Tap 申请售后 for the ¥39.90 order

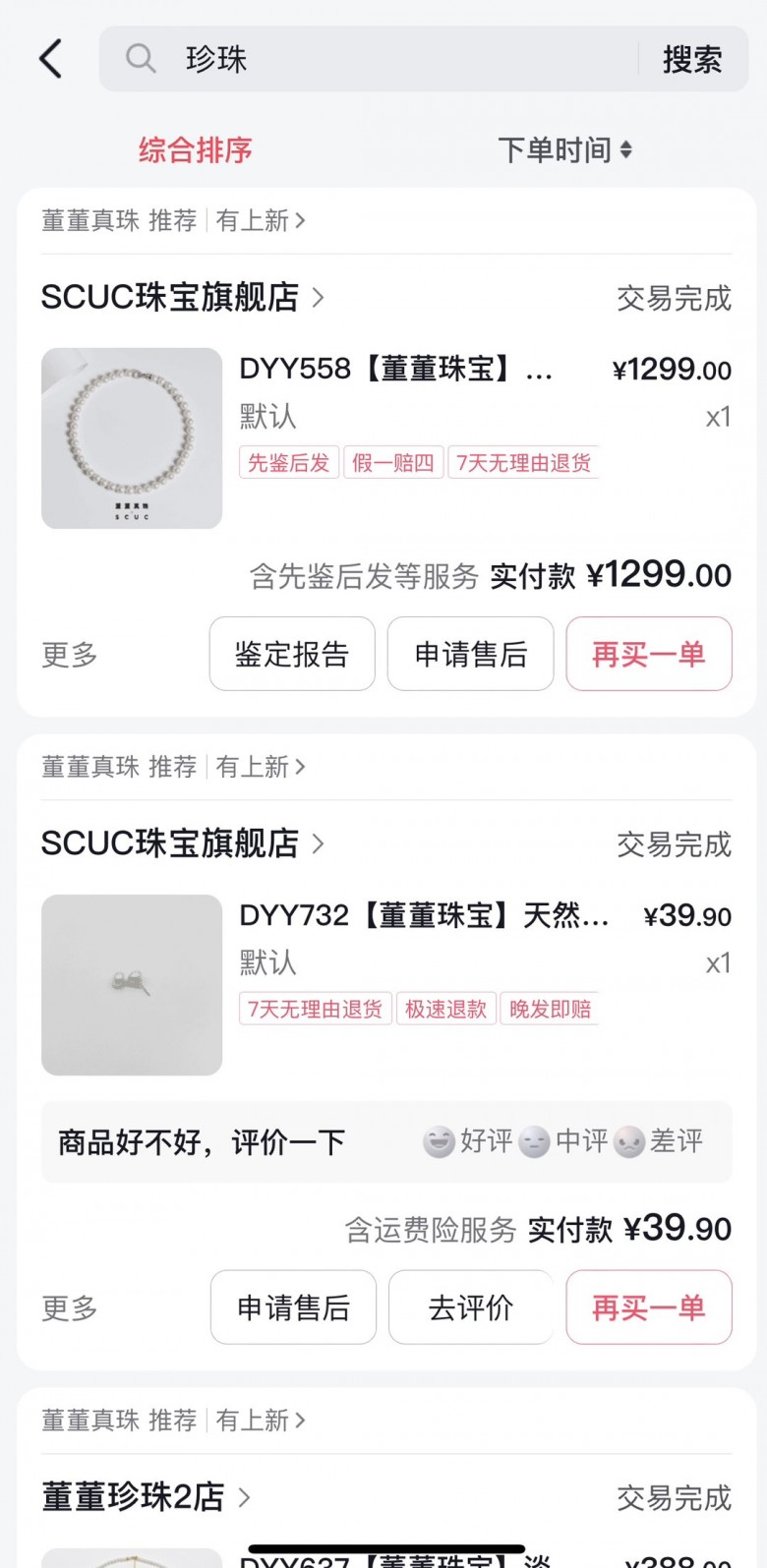(x=293, y=1307)
